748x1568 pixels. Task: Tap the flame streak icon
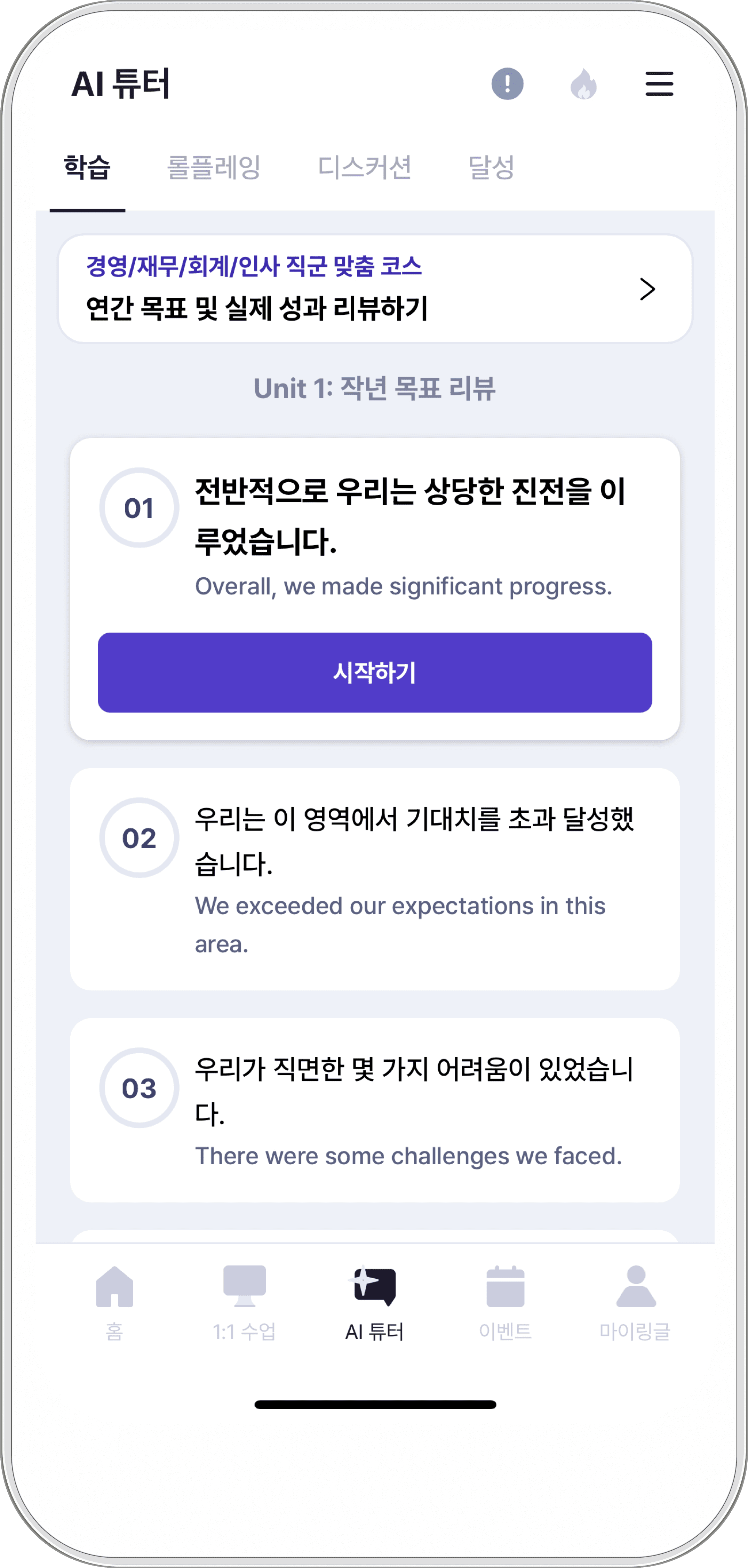(583, 83)
